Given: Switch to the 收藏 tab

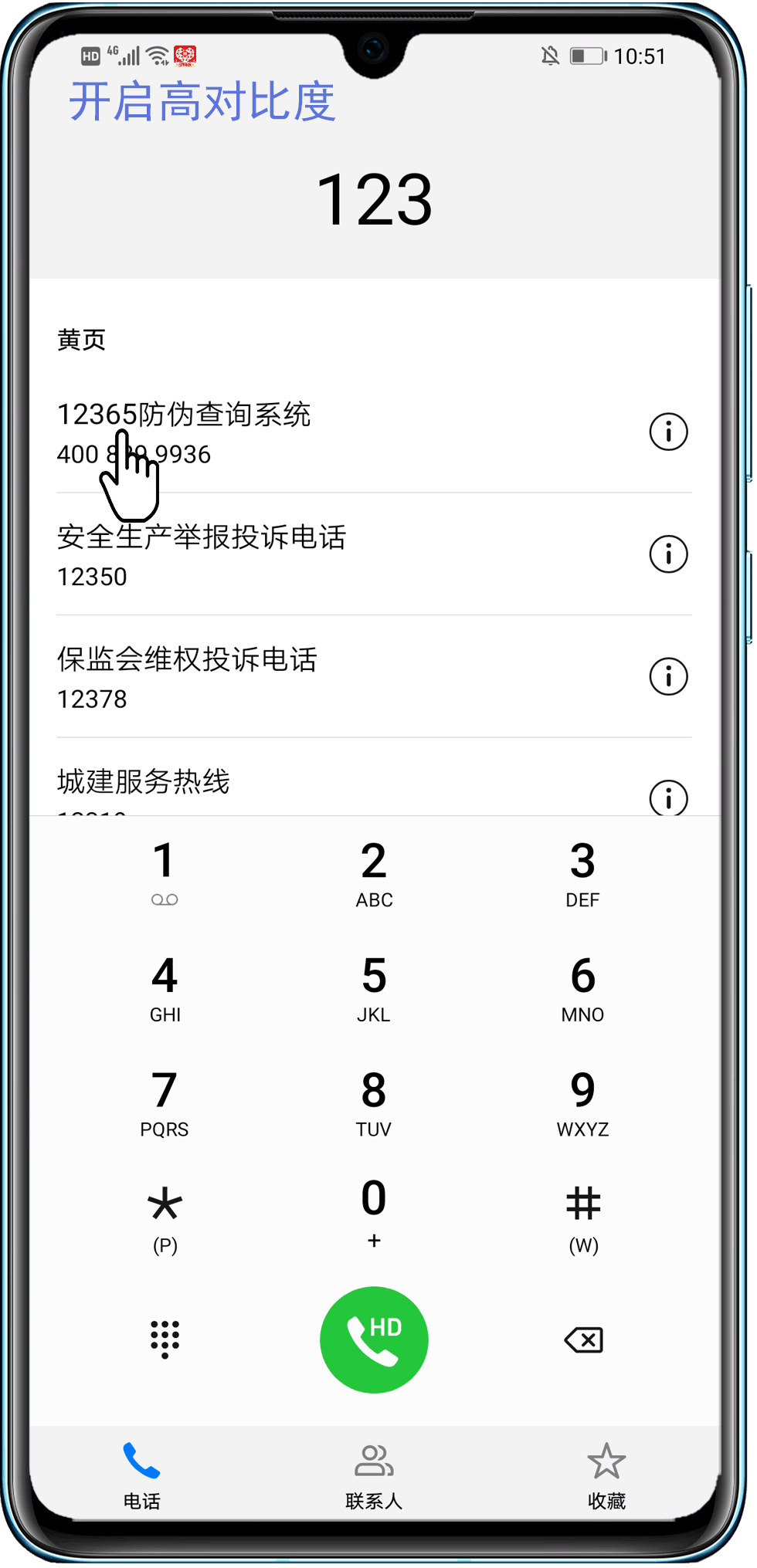Looking at the screenshot, I should pos(606,1476).
